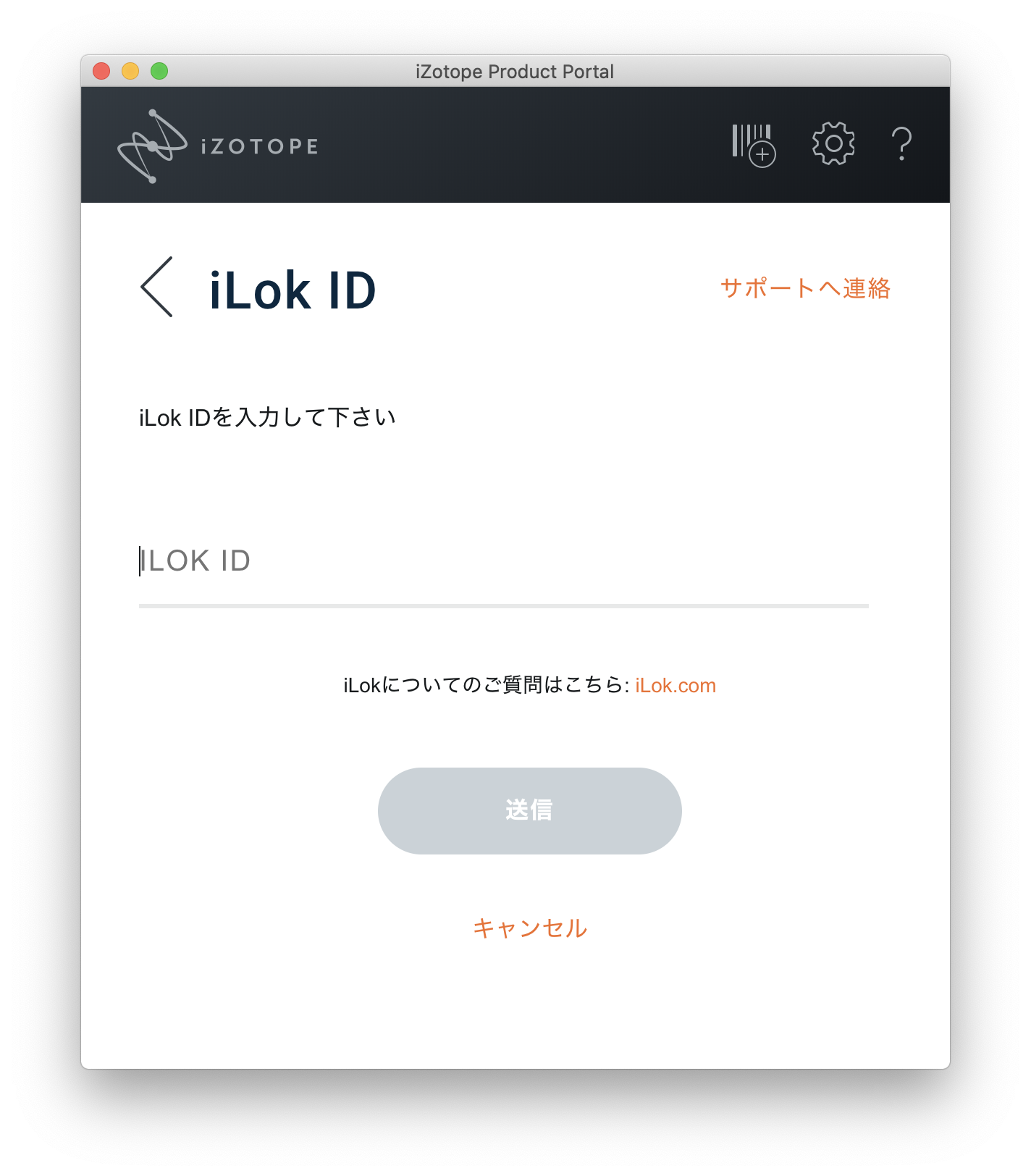Maximize the window with the green button
This screenshot has width=1031, height=1176.
coord(159,71)
